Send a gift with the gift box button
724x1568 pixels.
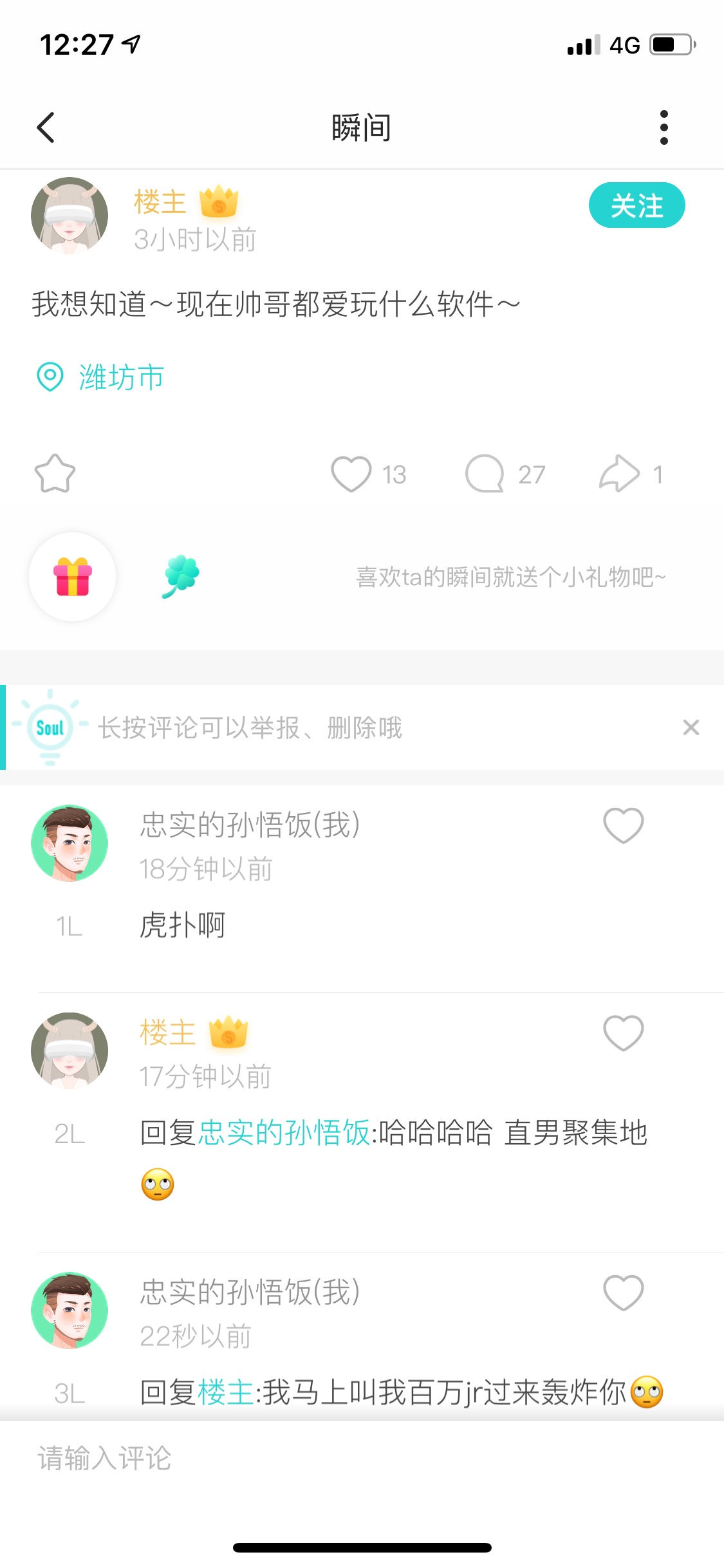tap(73, 577)
